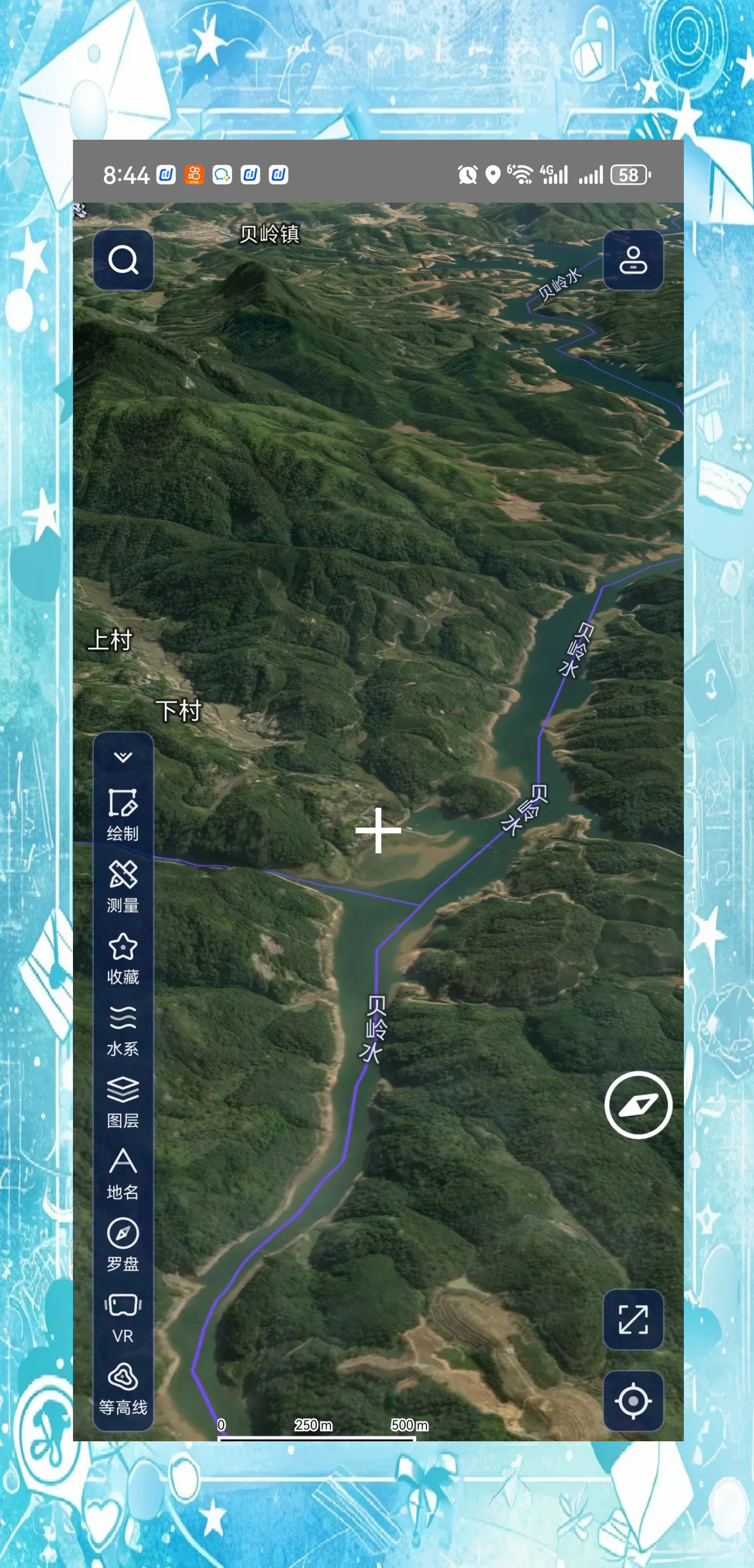
Task: Open the user profile icon
Action: click(x=633, y=260)
